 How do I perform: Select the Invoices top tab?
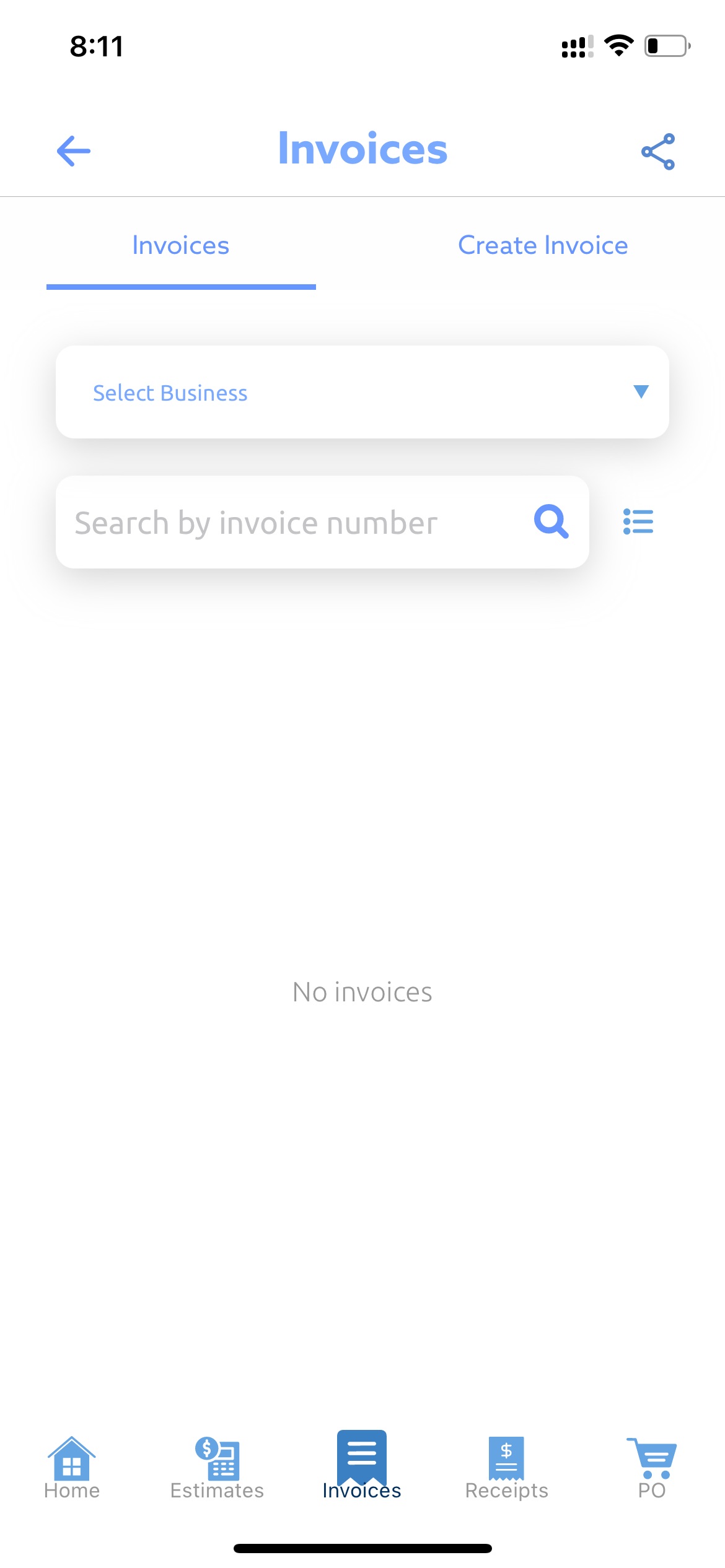pos(180,245)
